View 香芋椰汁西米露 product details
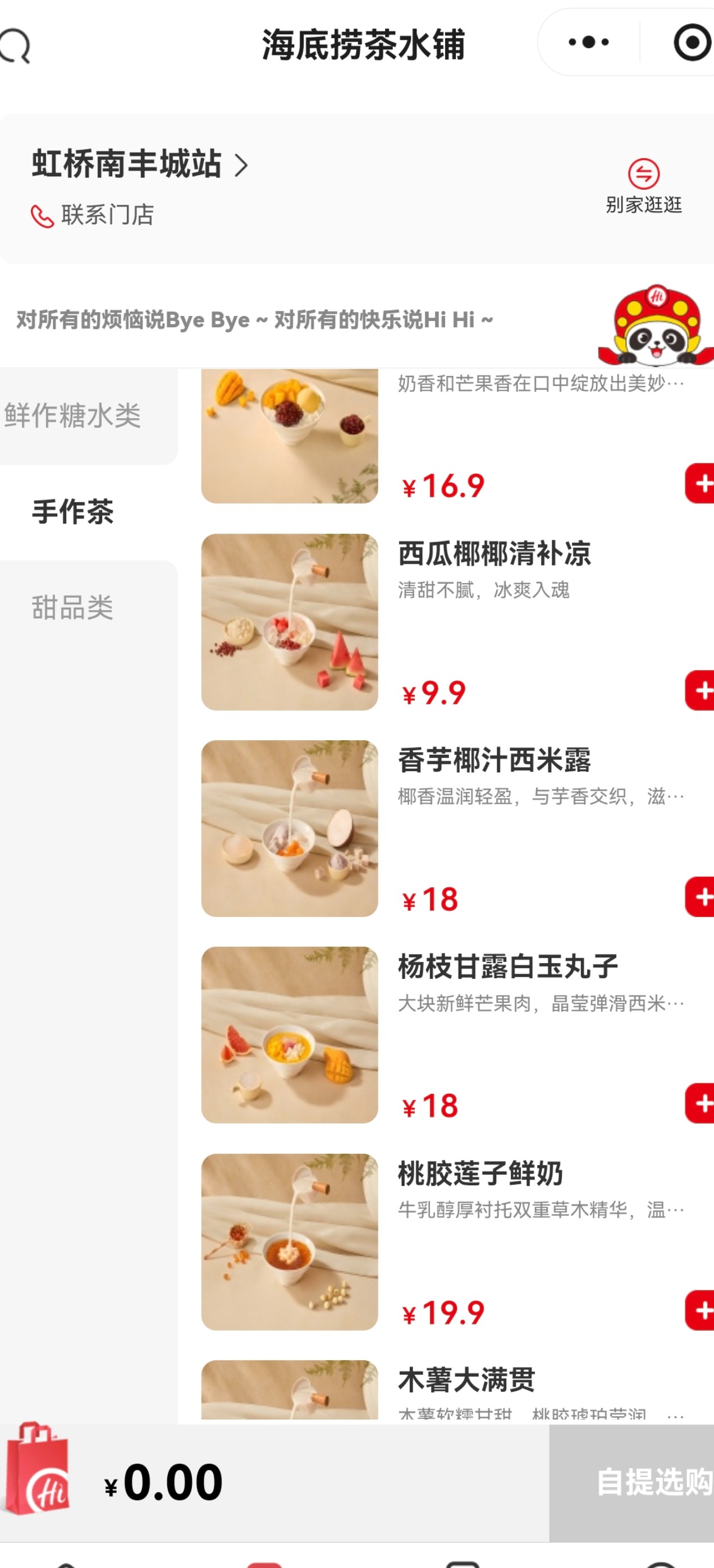 pos(495,760)
